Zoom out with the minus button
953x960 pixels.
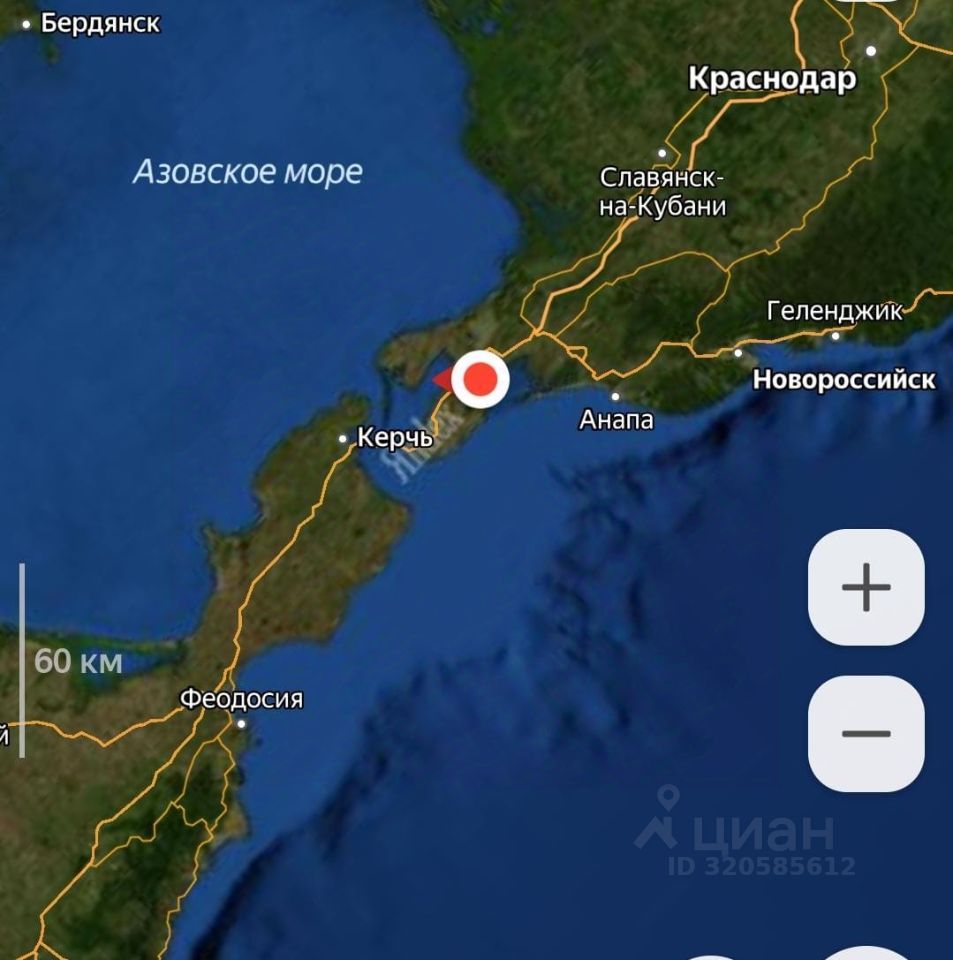[x=866, y=733]
